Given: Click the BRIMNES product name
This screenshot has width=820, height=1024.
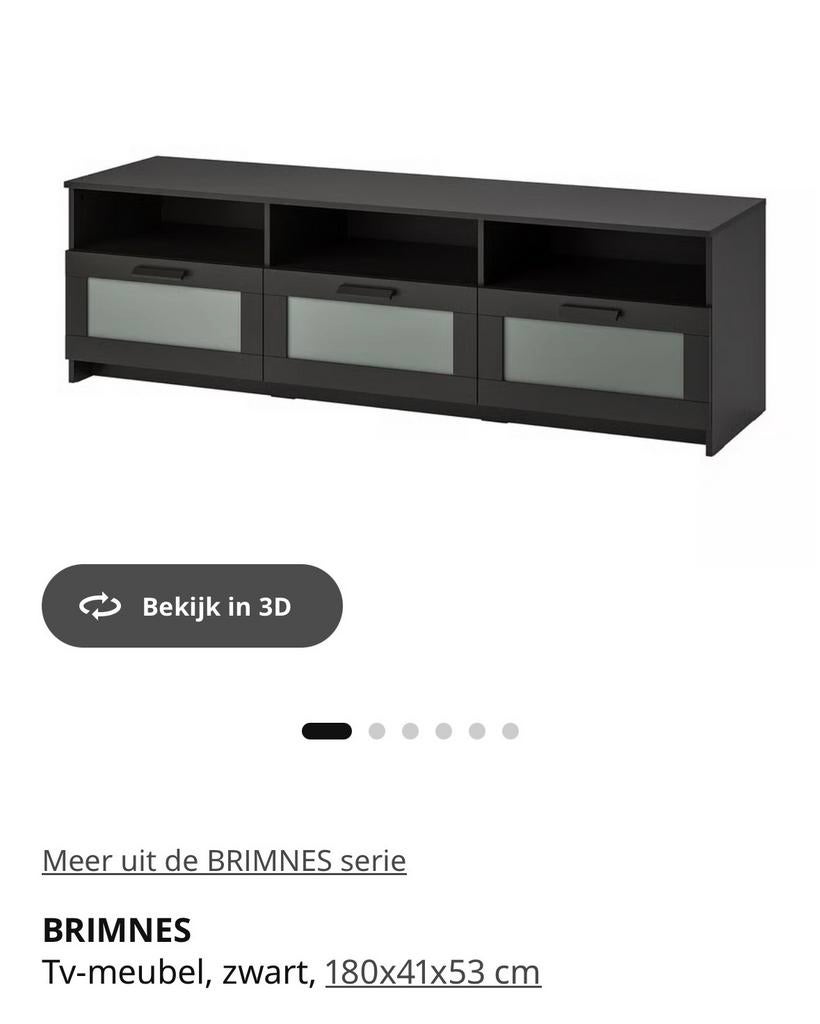Looking at the screenshot, I should tap(117, 929).
